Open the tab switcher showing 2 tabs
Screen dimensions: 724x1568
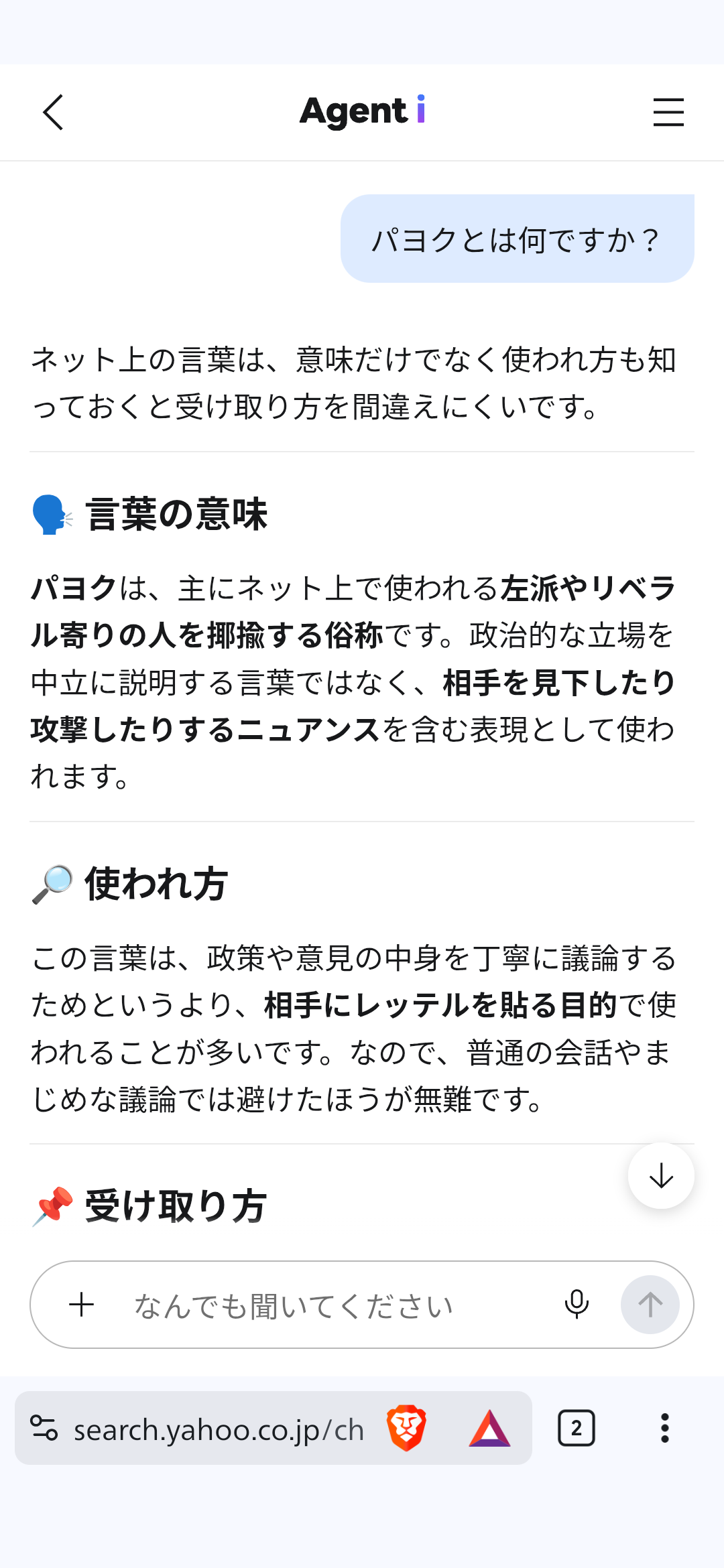(x=577, y=1428)
